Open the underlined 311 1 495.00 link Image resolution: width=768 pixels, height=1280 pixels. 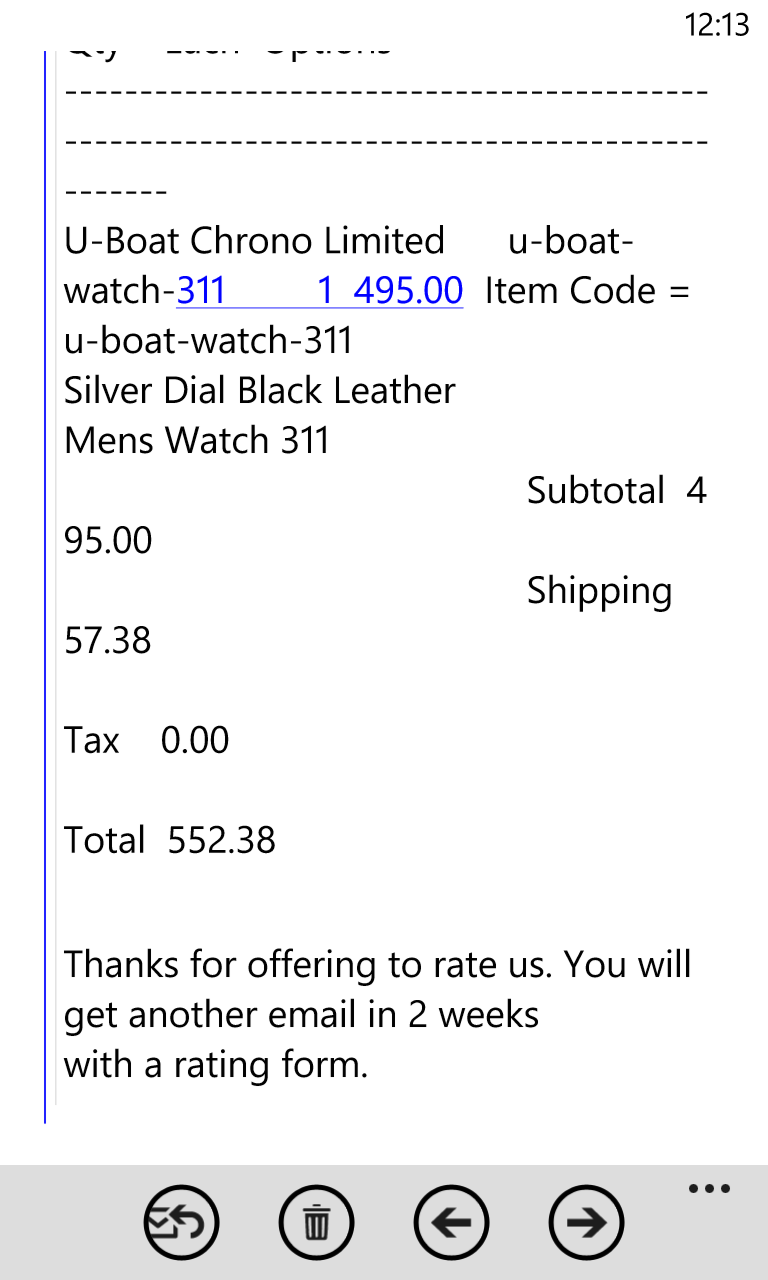pyautogui.click(x=320, y=291)
